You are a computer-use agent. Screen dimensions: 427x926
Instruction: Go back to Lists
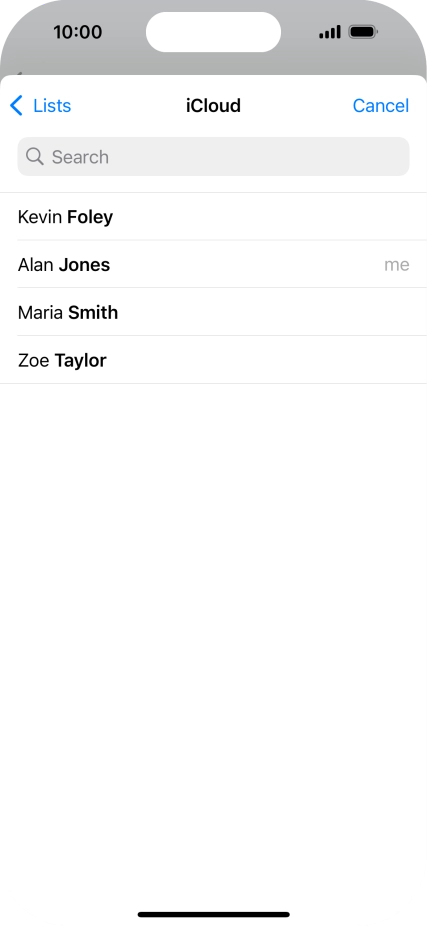41,106
